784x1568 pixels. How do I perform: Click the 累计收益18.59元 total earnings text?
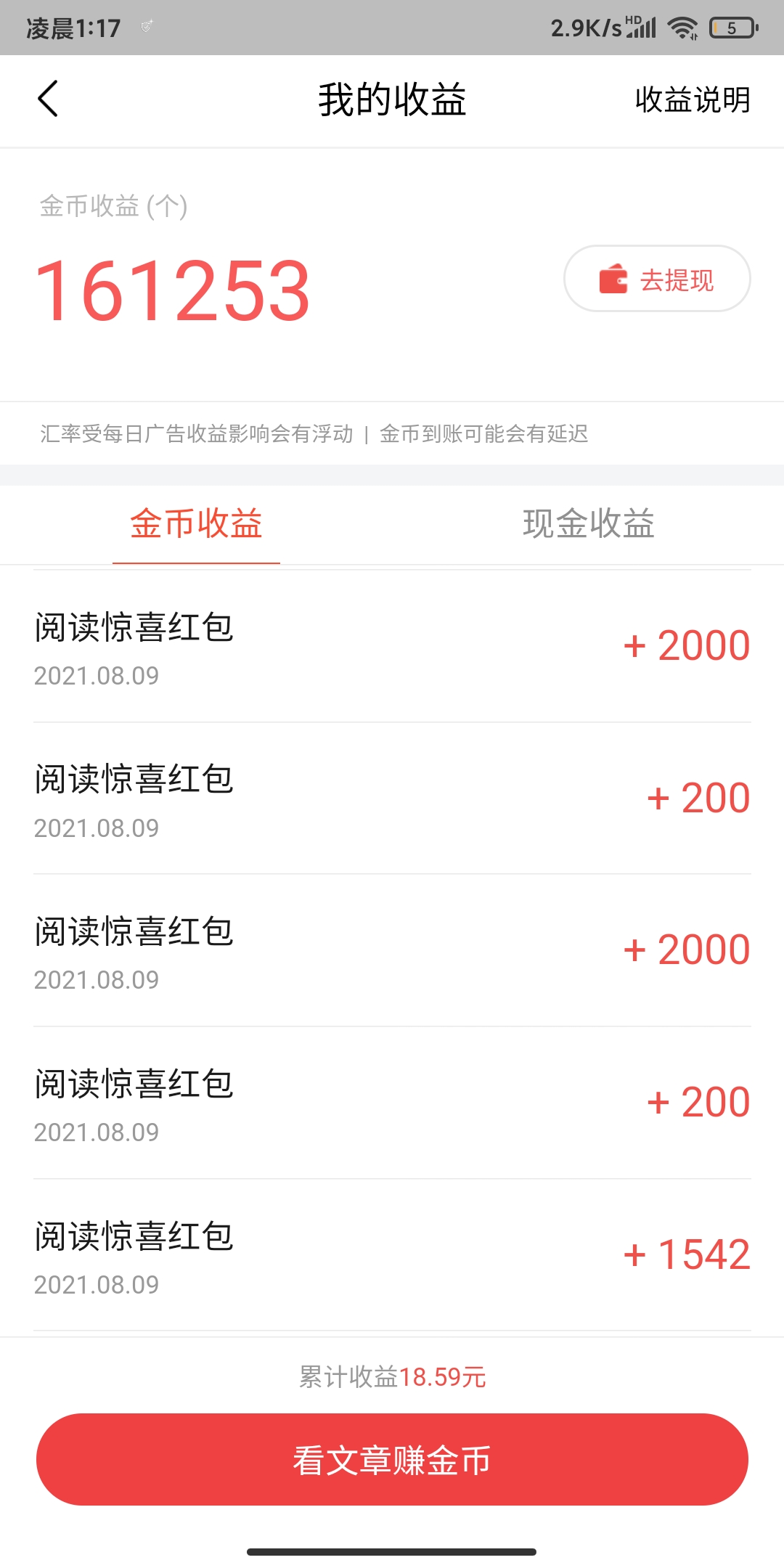coord(392,1377)
